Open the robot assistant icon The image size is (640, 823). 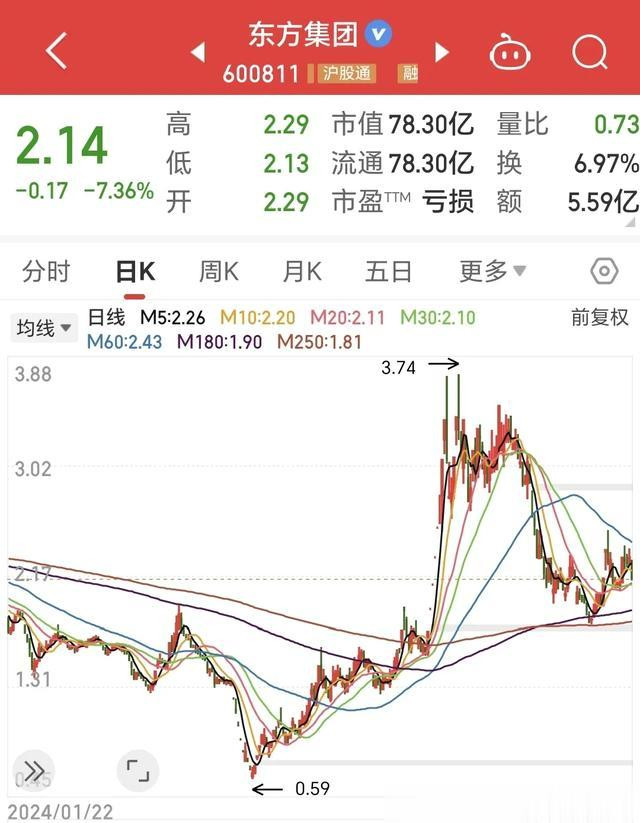(x=510, y=51)
